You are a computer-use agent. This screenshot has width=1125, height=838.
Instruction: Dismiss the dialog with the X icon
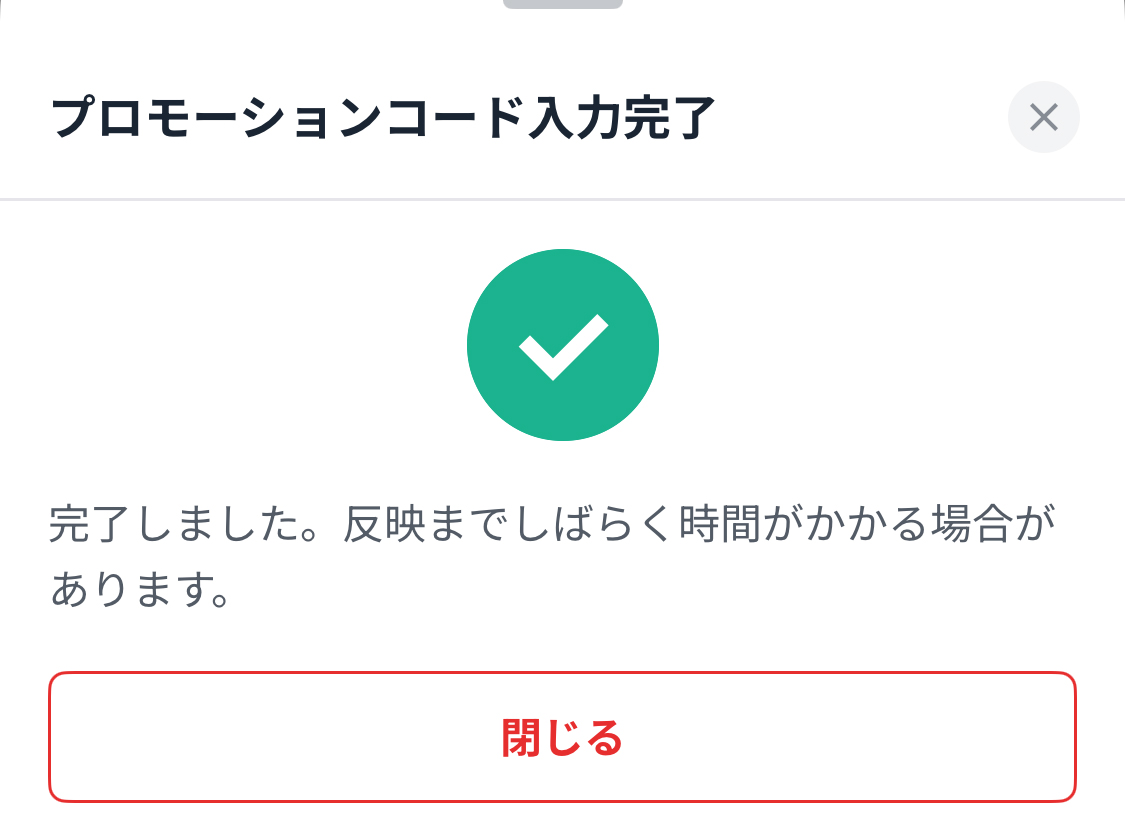[1043, 118]
